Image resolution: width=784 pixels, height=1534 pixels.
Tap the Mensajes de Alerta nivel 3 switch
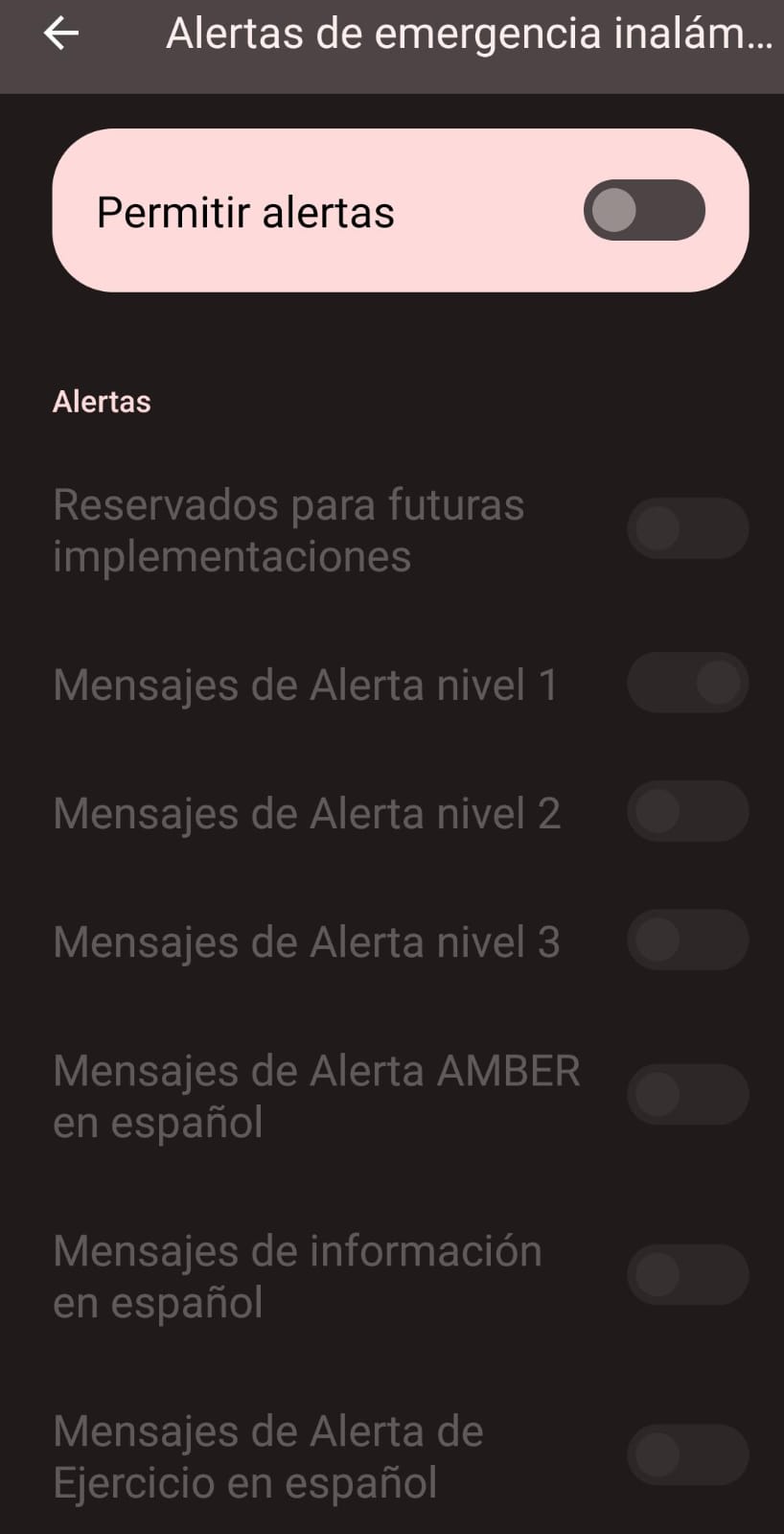[687, 940]
